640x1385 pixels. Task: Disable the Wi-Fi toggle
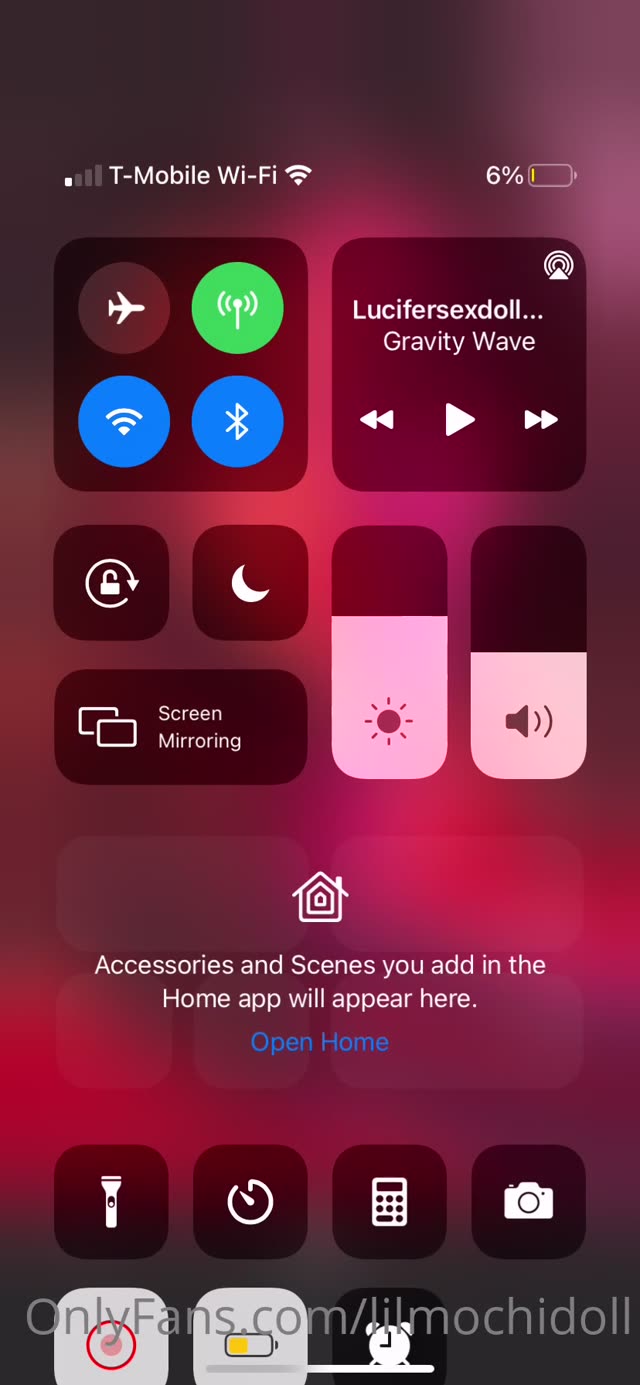[x=124, y=422]
